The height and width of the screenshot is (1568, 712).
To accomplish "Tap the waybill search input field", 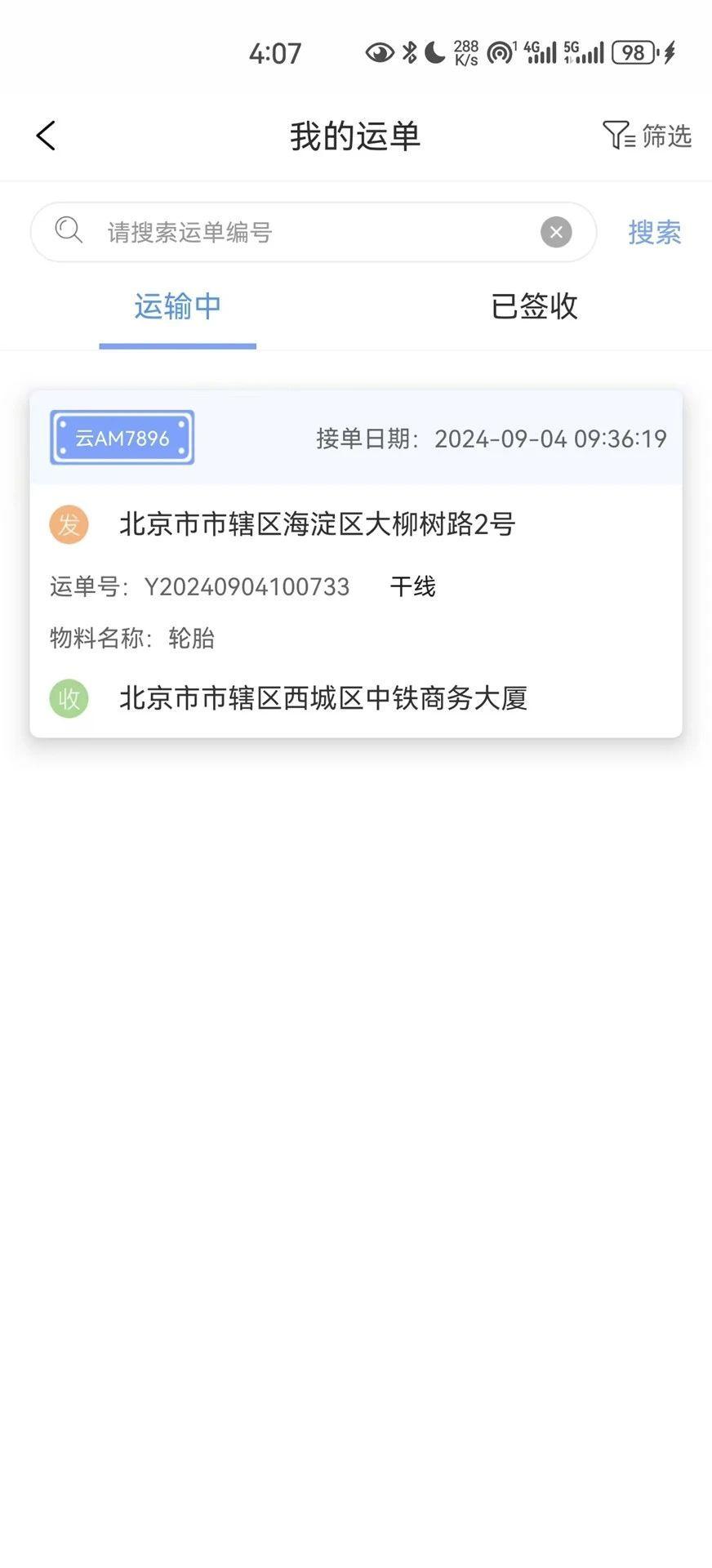I will [310, 231].
